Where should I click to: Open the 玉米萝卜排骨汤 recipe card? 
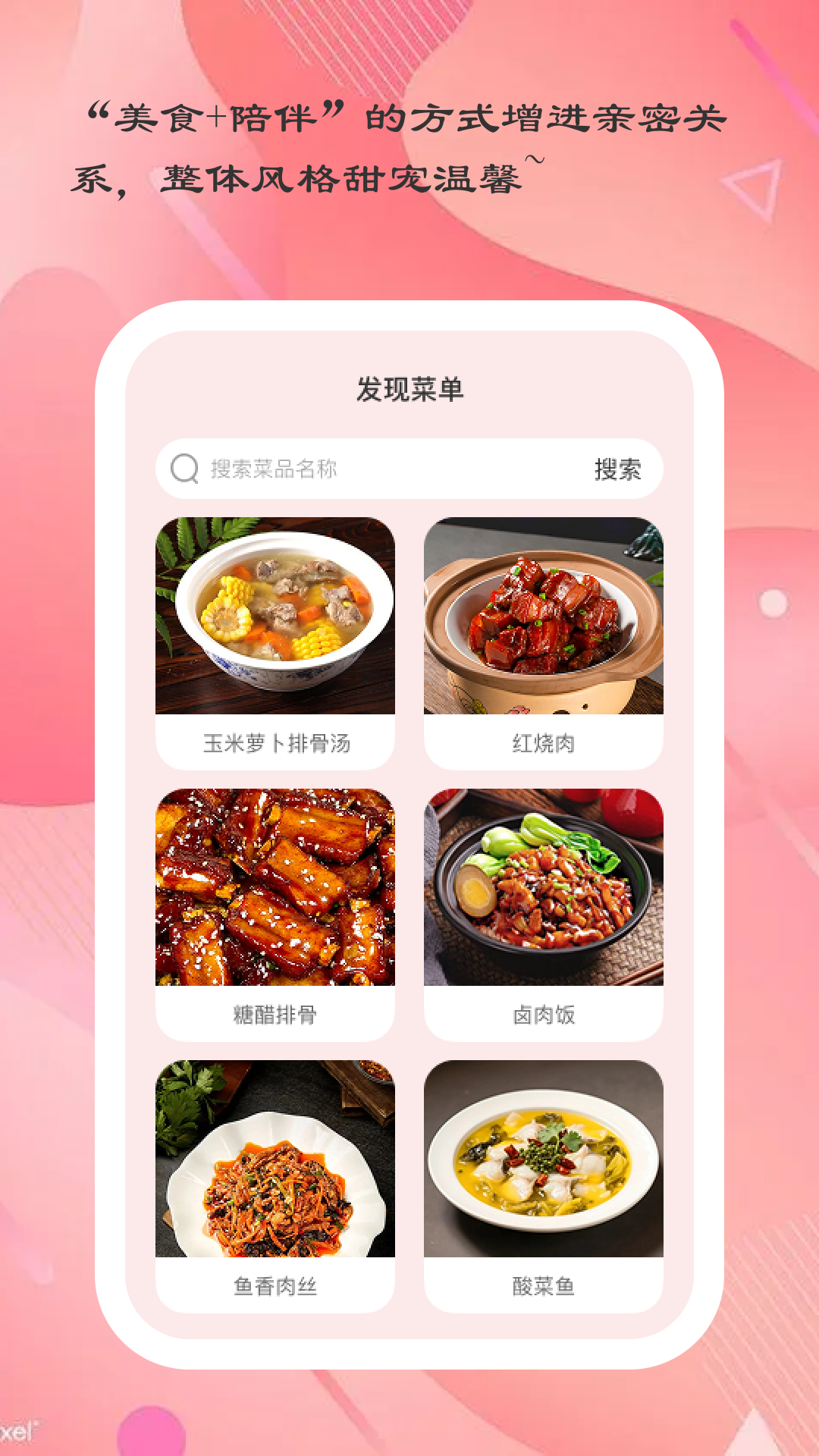click(276, 637)
